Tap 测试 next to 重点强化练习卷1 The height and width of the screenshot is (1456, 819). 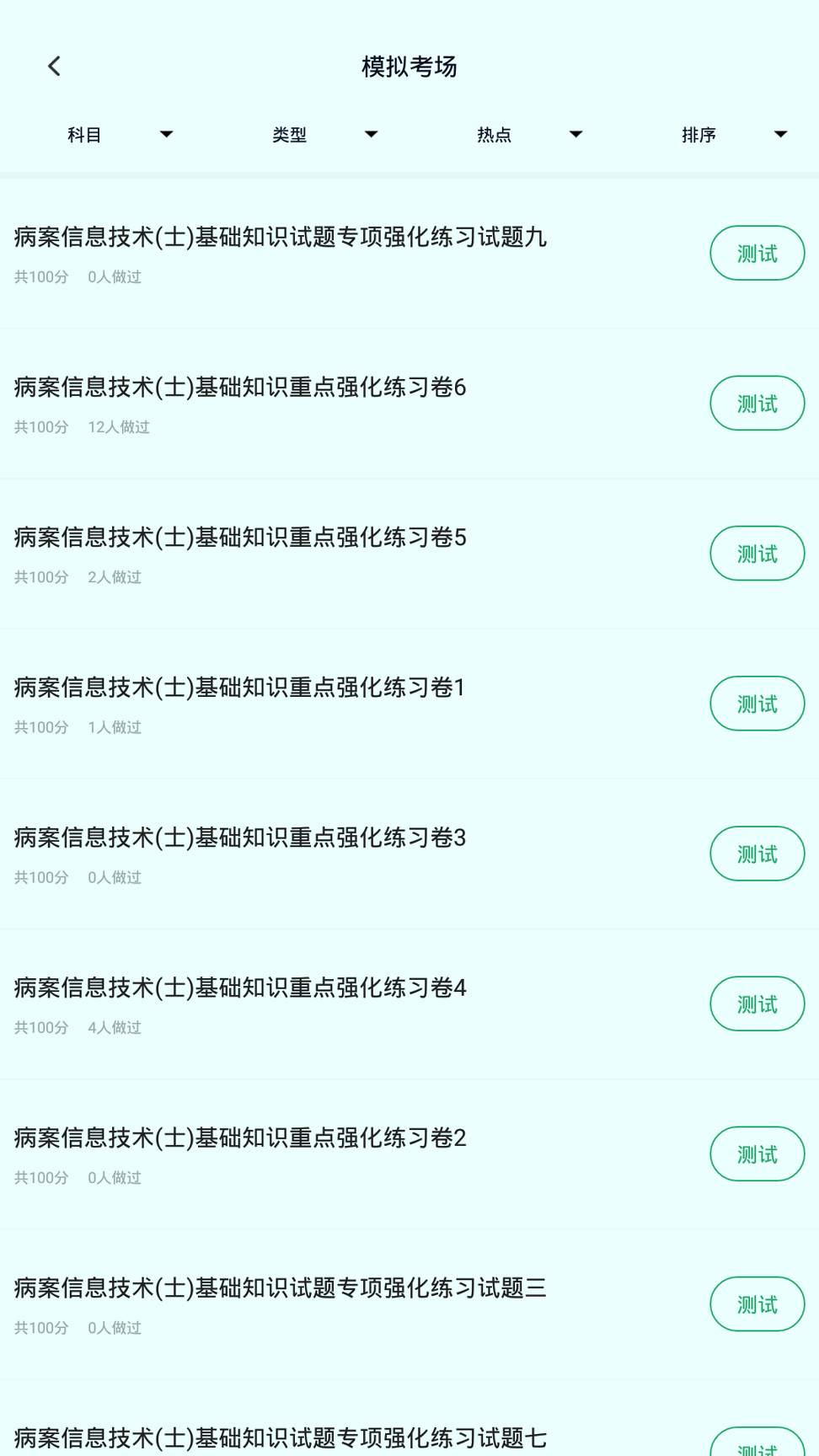tap(757, 703)
